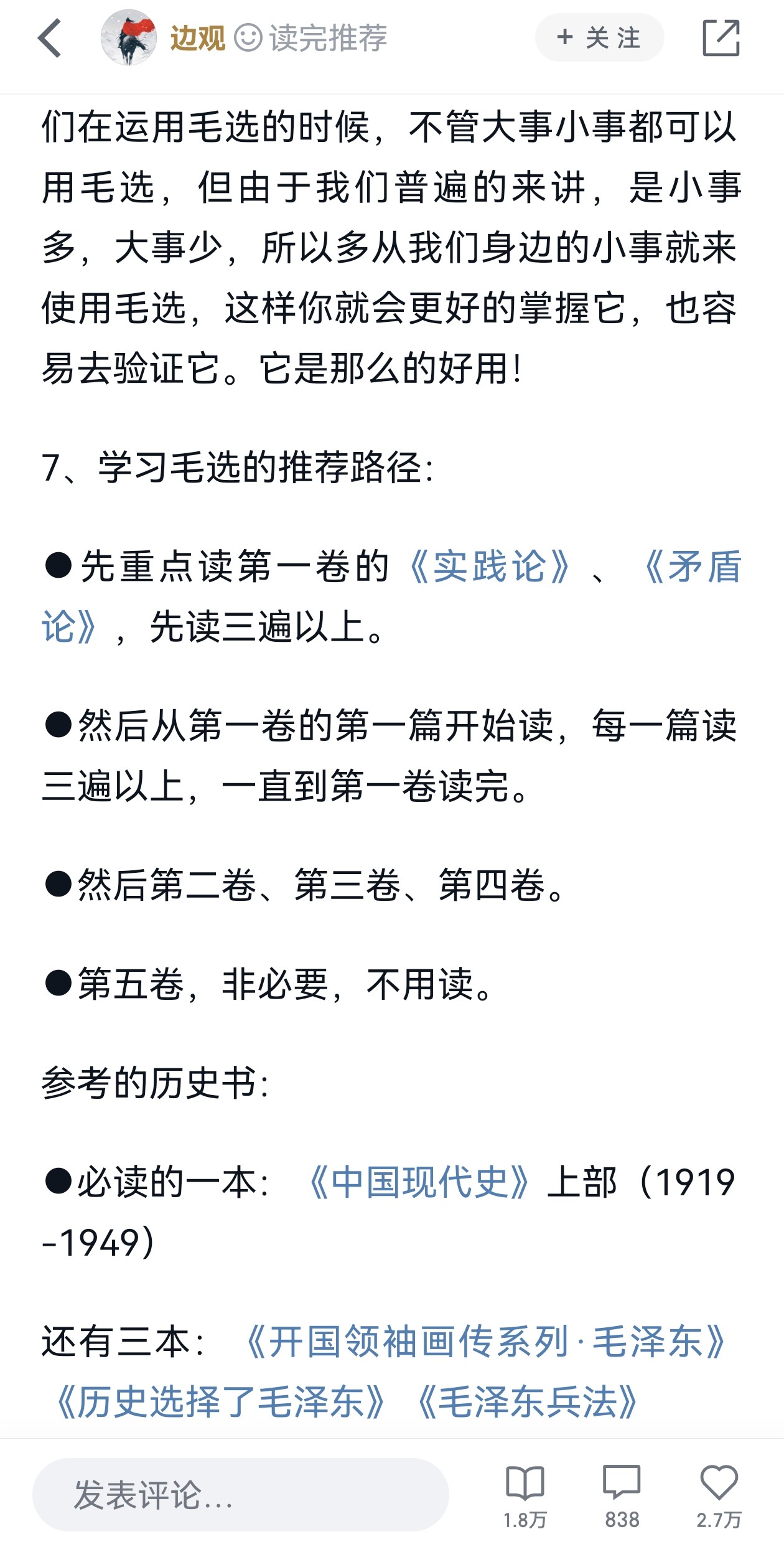Open the 《毛泽东兵法》 link
The image size is (784, 1562).
pos(528,1402)
